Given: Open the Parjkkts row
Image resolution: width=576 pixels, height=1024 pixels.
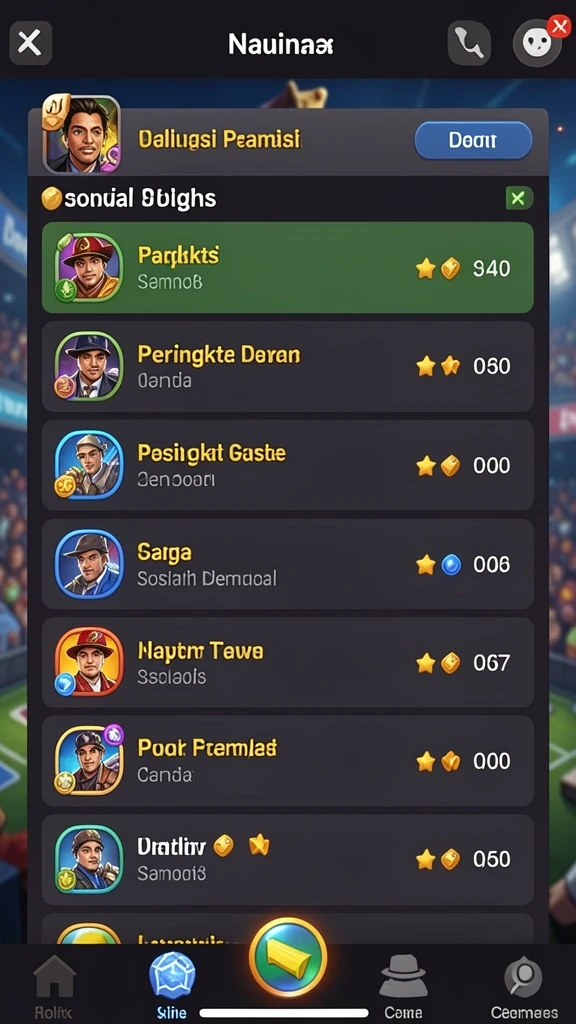Looking at the screenshot, I should pyautogui.click(x=288, y=268).
